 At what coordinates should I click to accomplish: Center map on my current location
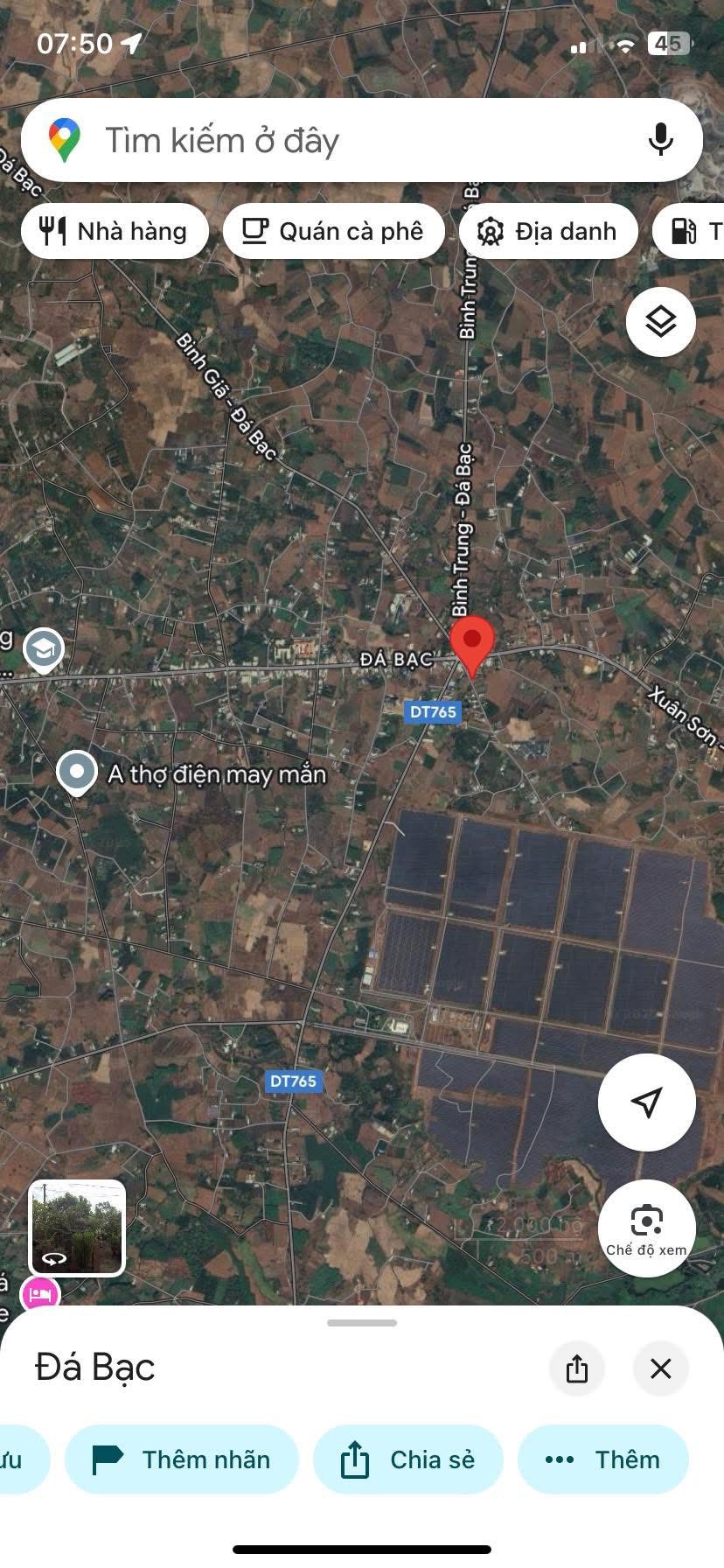pyautogui.click(x=647, y=1102)
